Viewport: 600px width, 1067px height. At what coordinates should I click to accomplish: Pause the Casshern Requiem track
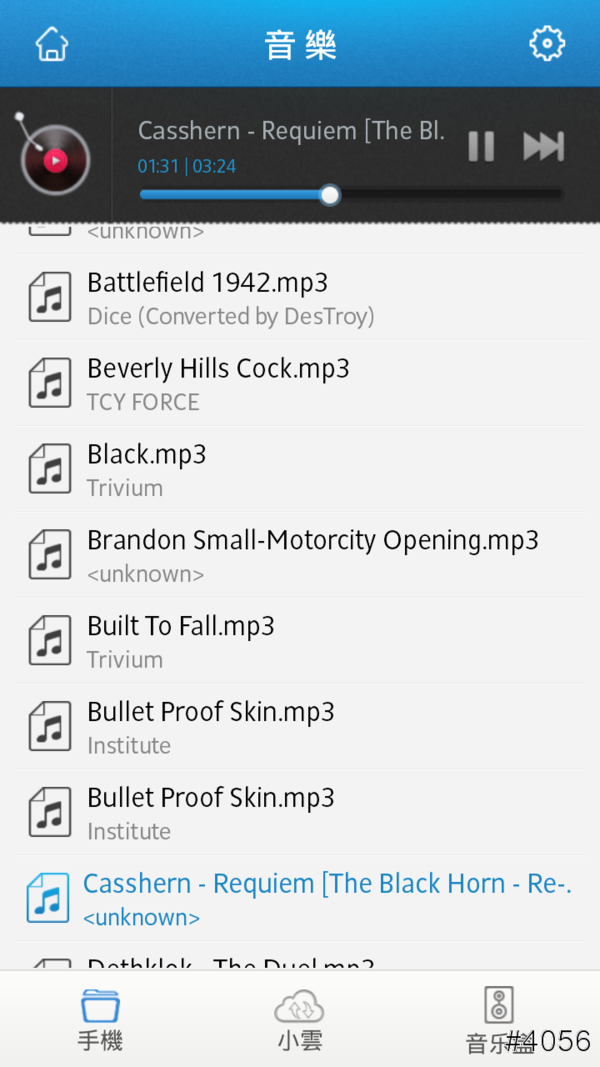(481, 147)
